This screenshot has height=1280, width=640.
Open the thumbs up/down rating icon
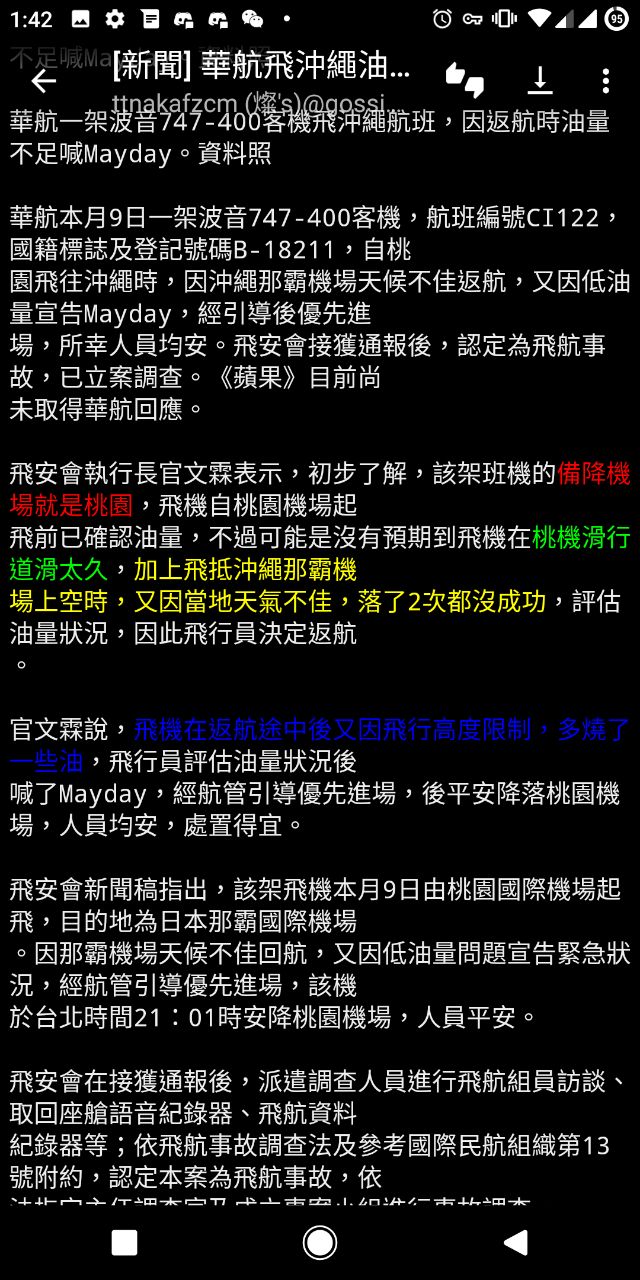pos(465,81)
